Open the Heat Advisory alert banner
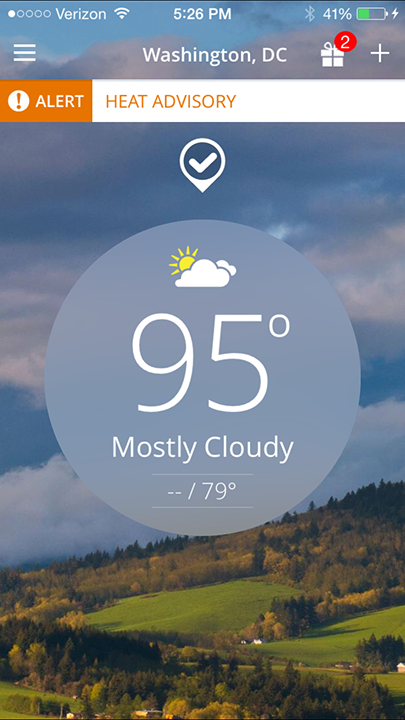The image size is (405, 720). pyautogui.click(x=202, y=101)
